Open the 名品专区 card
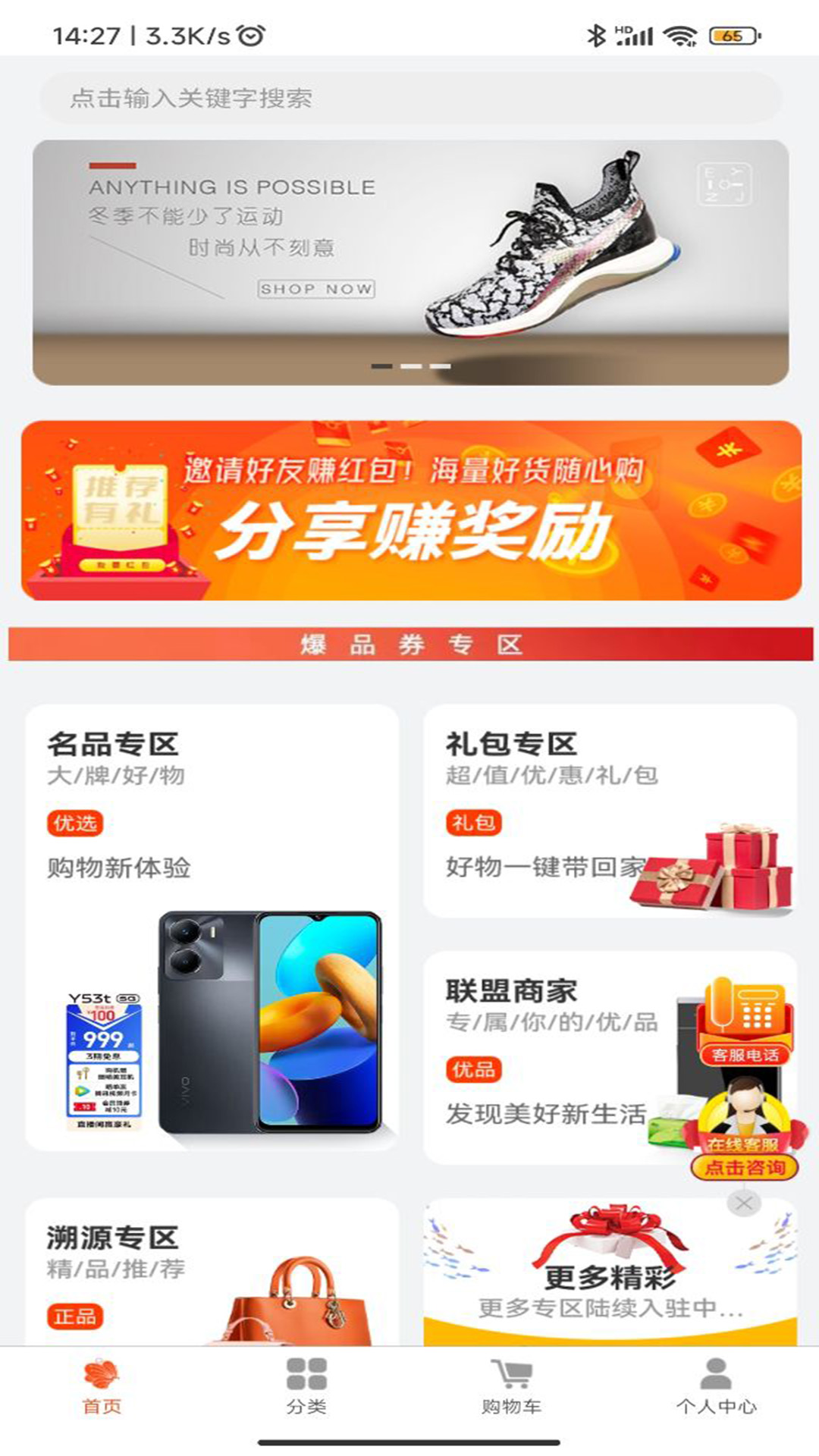Viewport: 819px width, 1456px height. point(212,927)
